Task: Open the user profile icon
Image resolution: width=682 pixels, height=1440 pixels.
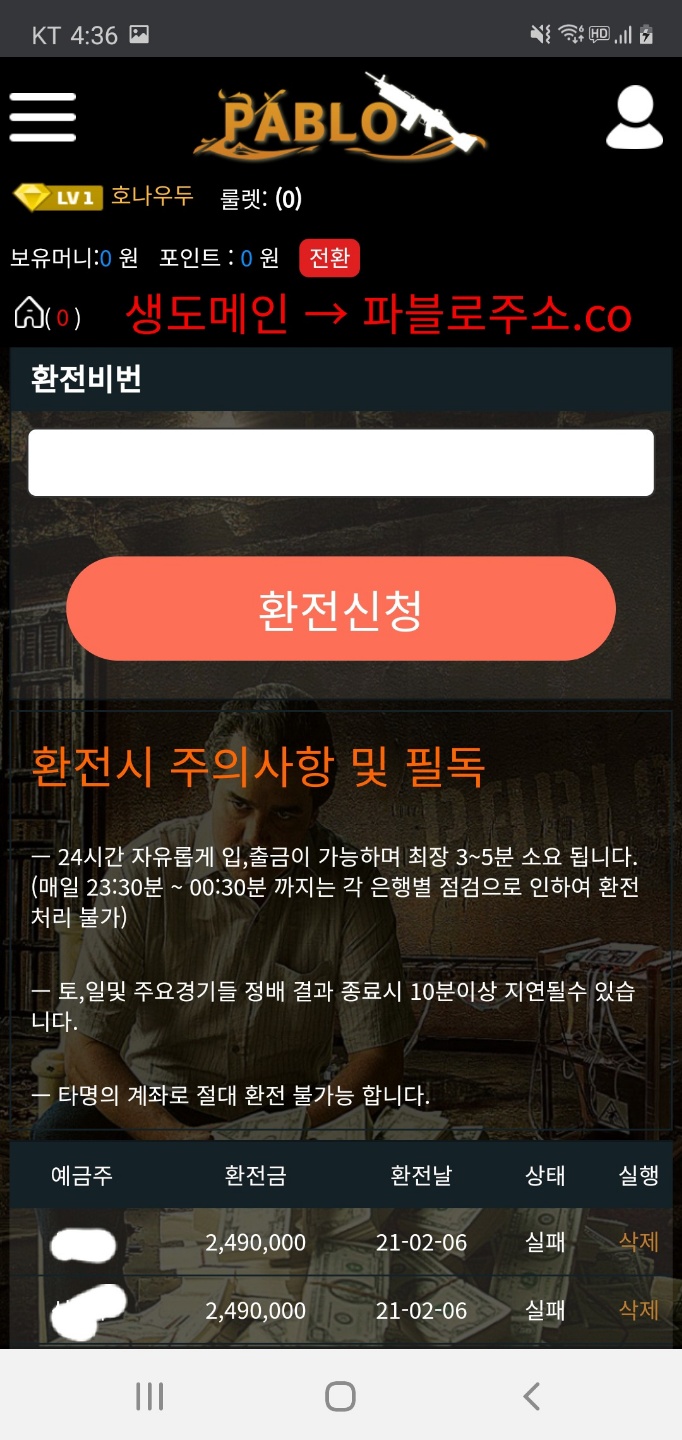Action: (634, 118)
